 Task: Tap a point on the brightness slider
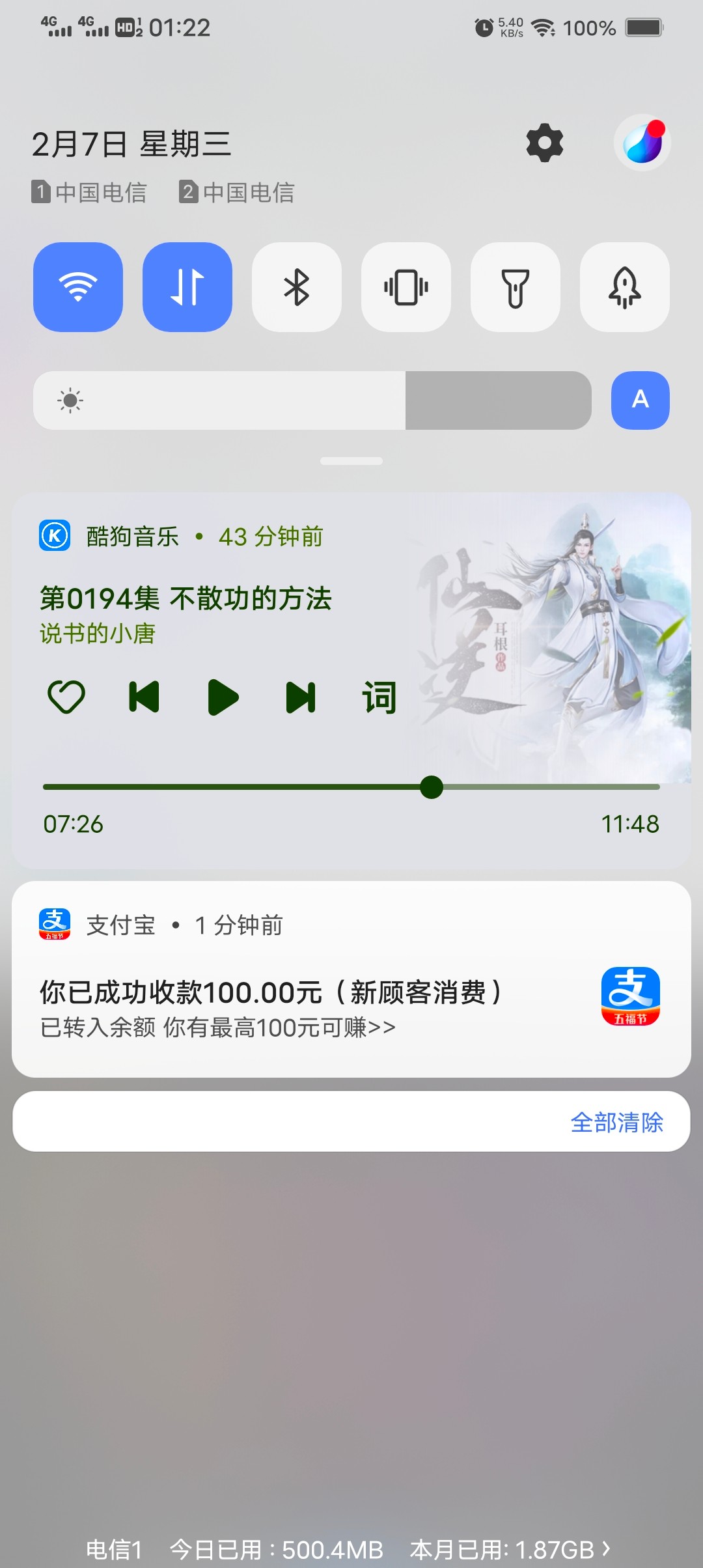click(312, 400)
